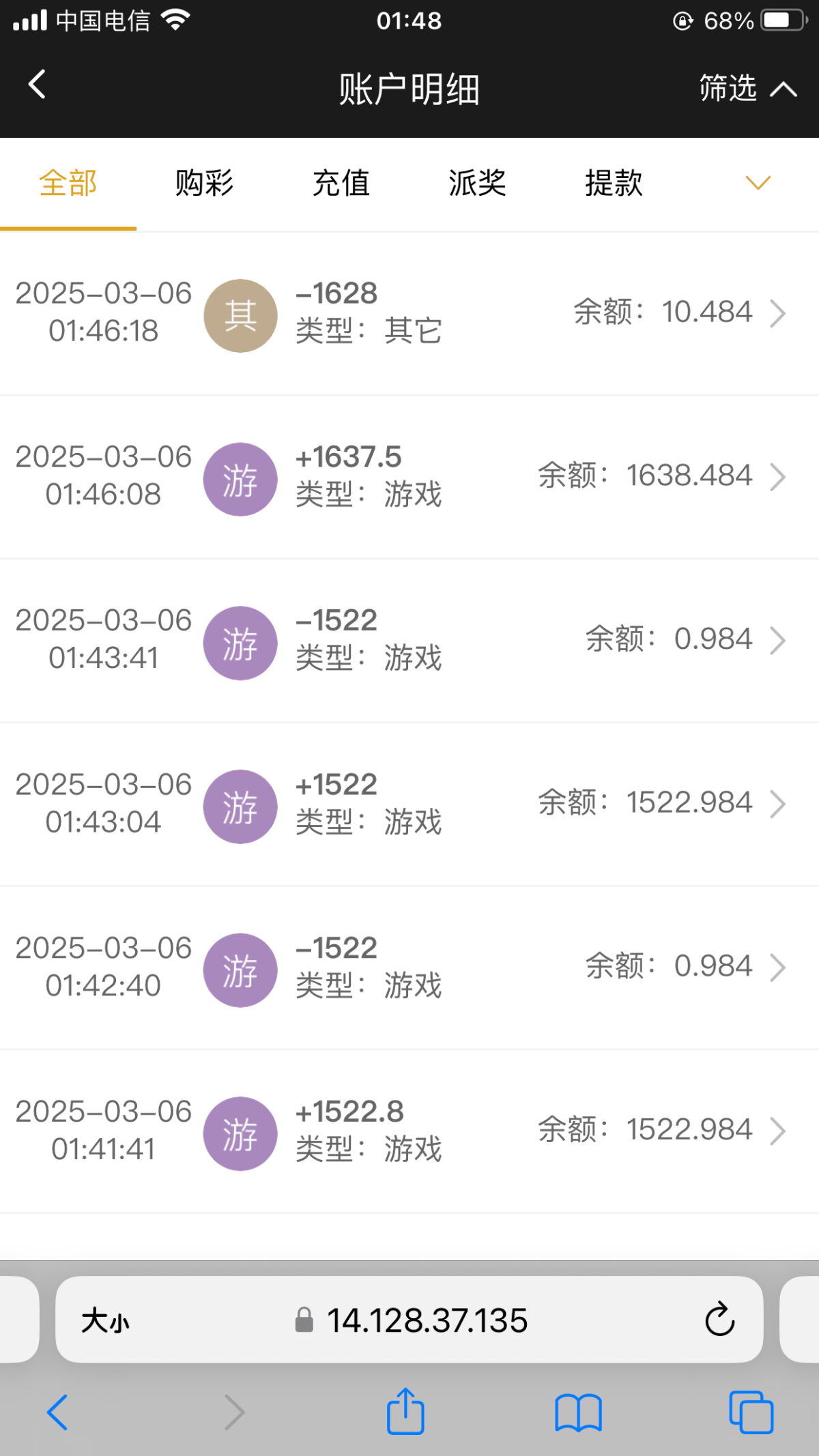Screen dimensions: 819x1456
Task: Open Safari's 大小 page settings
Action: (x=105, y=1321)
